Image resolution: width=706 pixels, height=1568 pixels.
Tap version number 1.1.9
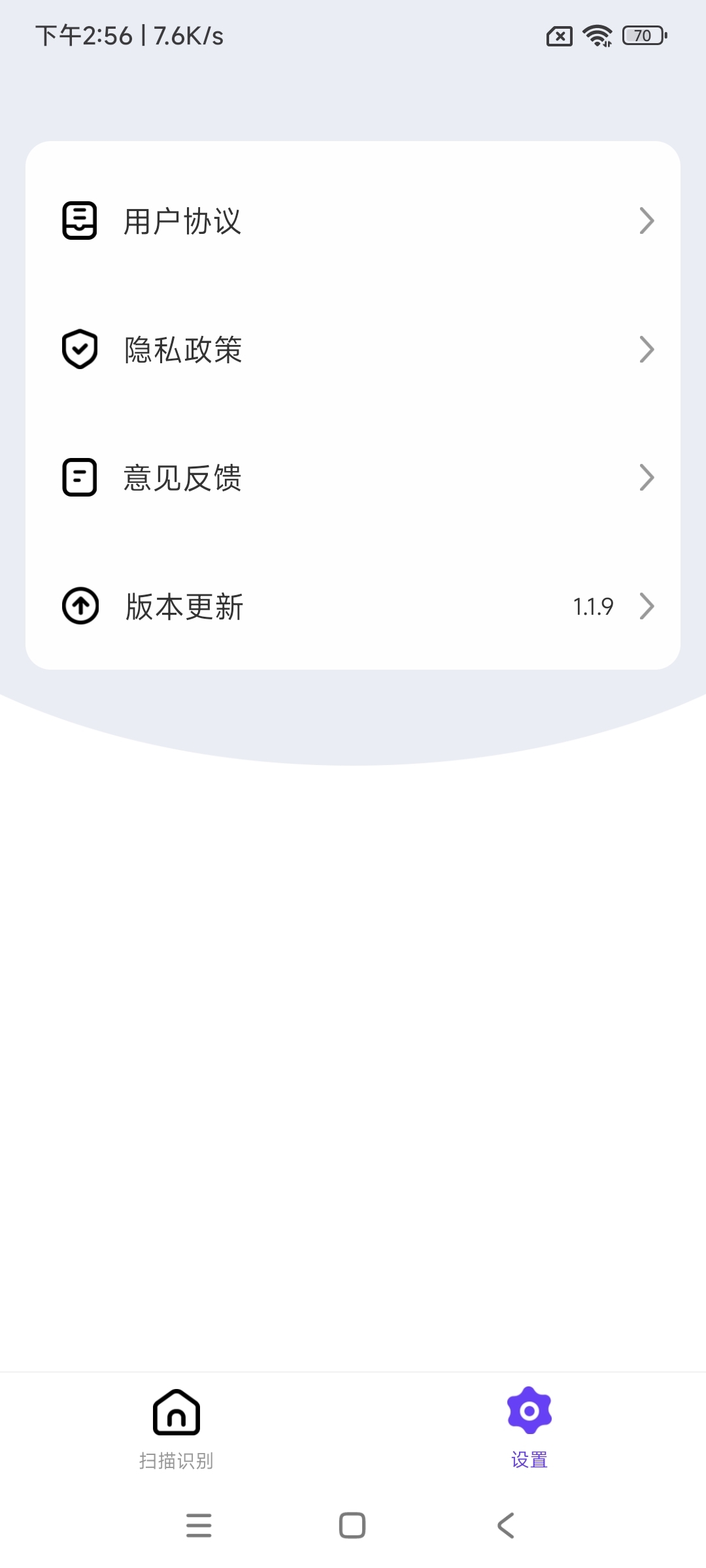(x=594, y=606)
